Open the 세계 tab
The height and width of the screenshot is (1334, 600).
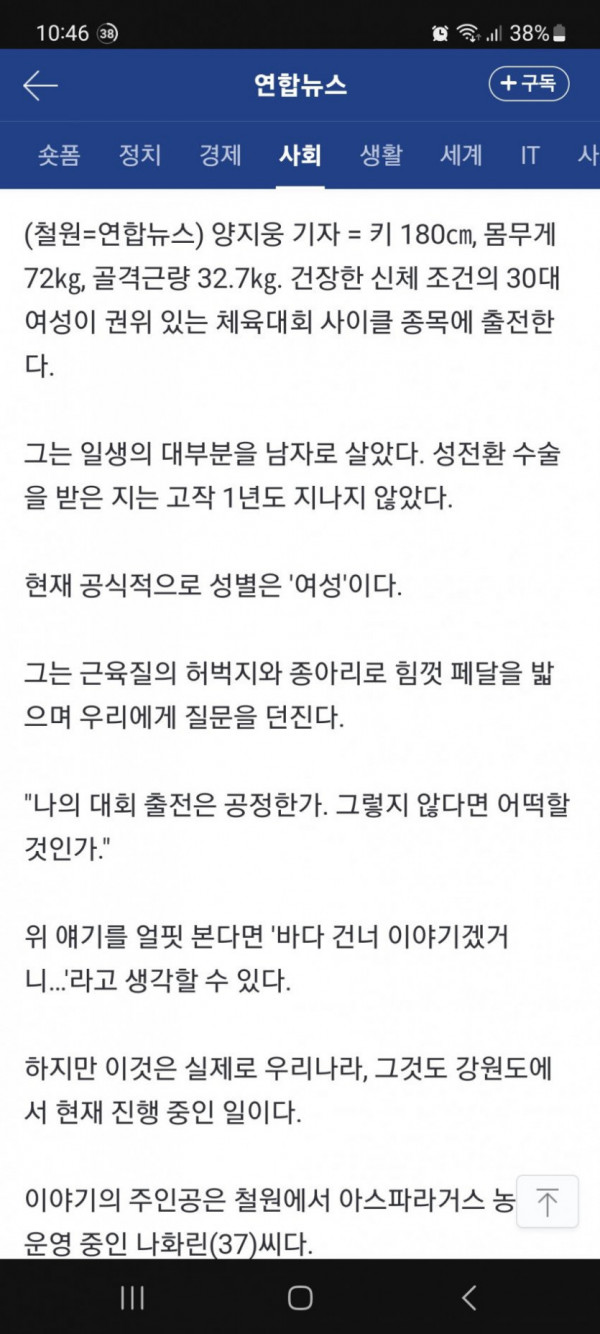click(x=461, y=155)
